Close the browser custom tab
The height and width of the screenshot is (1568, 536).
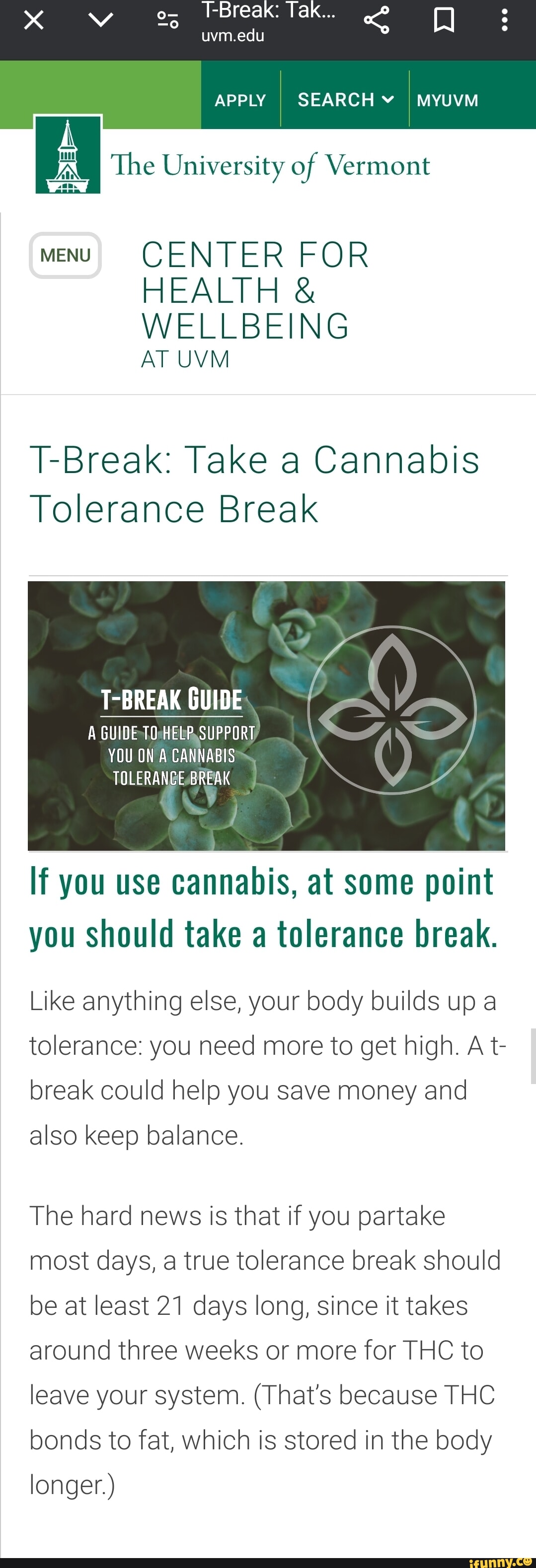(33, 21)
